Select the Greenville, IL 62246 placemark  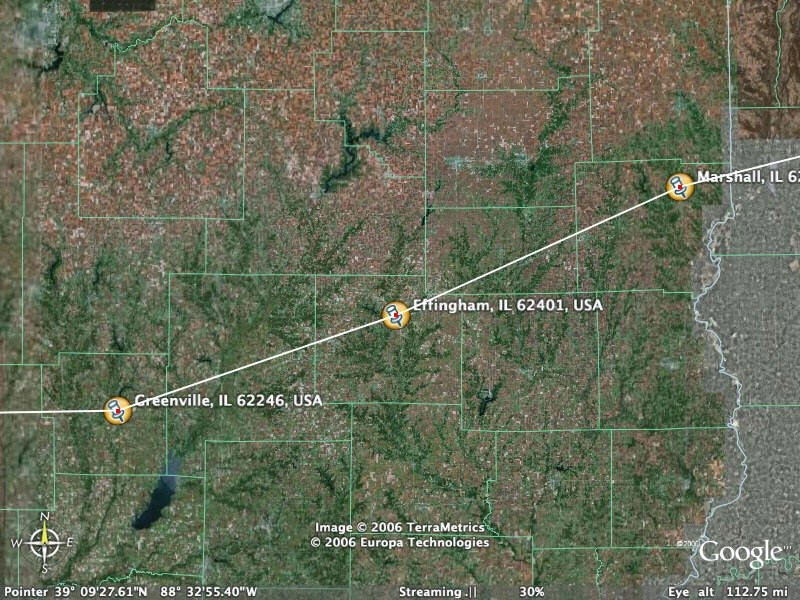[x=119, y=410]
